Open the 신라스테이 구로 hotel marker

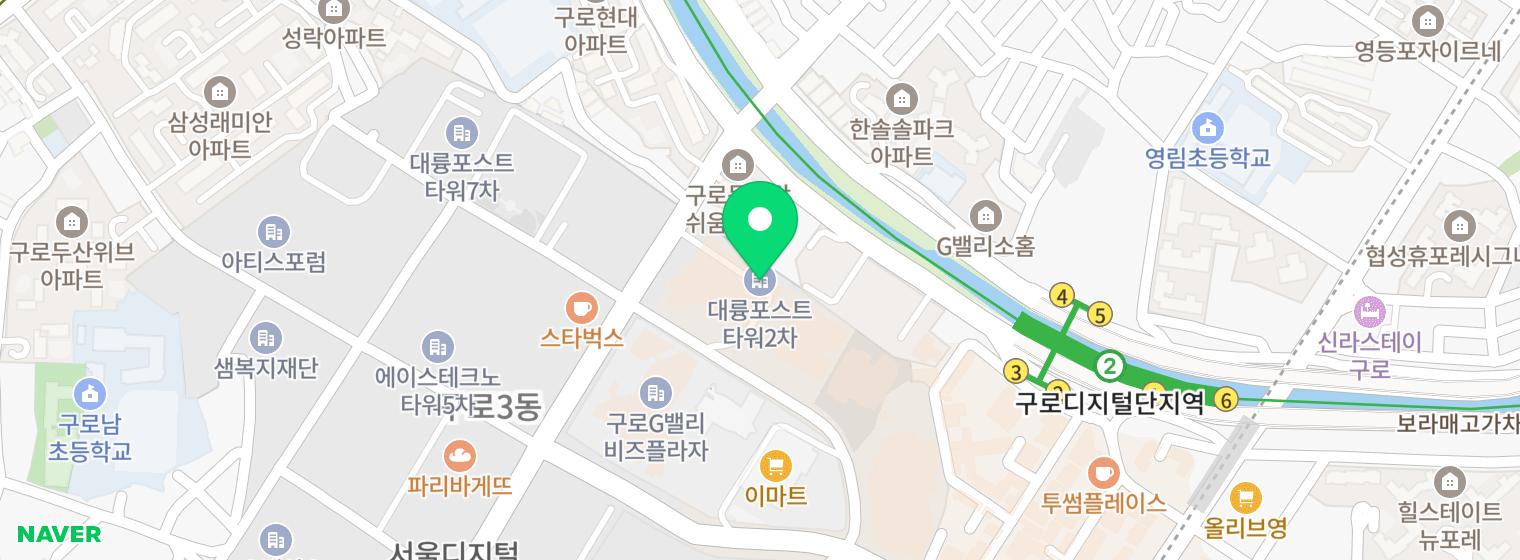[x=1369, y=311]
